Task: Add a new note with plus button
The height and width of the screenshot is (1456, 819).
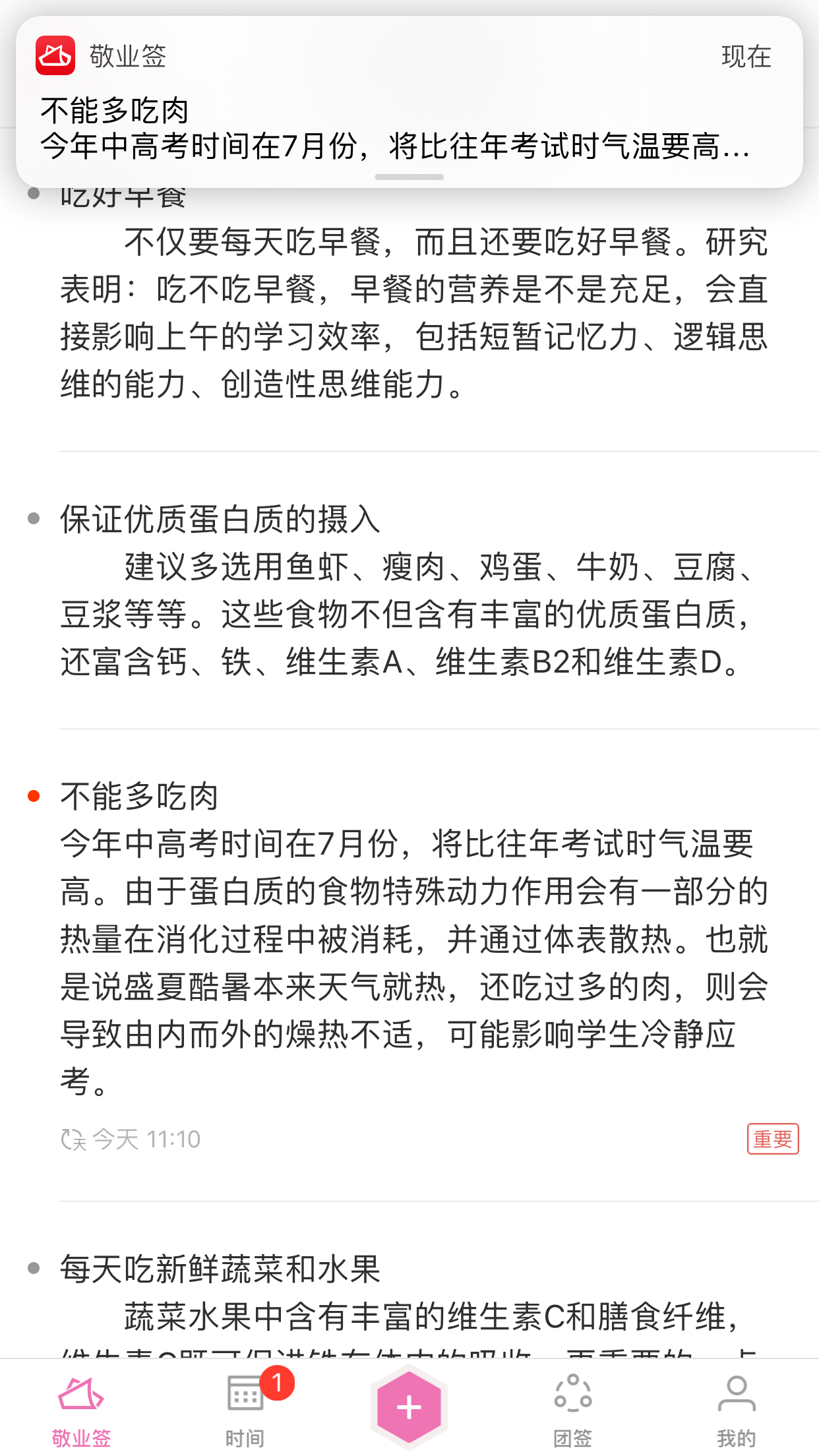Action: (409, 1407)
